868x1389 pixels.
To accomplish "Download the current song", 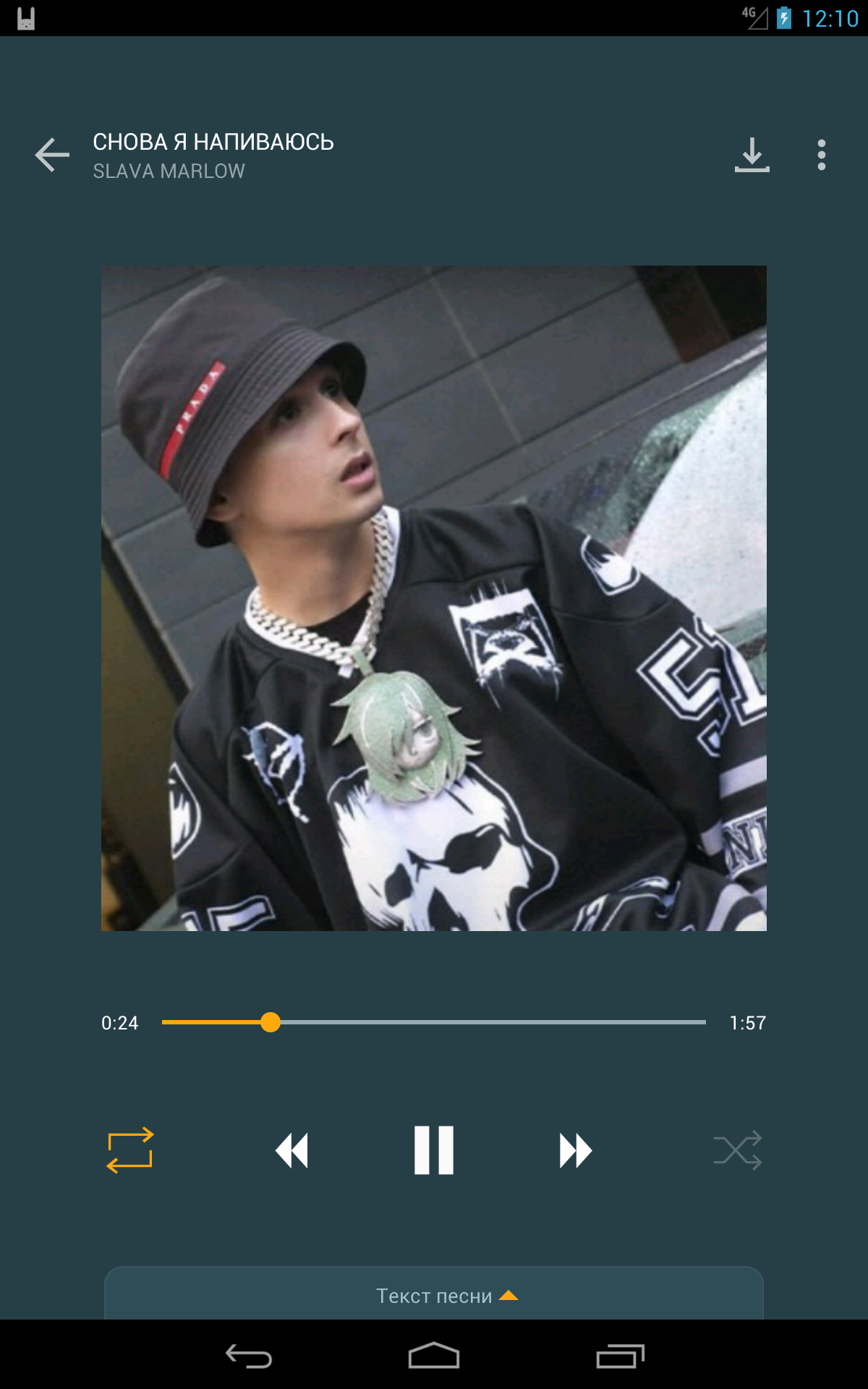I will click(x=752, y=155).
